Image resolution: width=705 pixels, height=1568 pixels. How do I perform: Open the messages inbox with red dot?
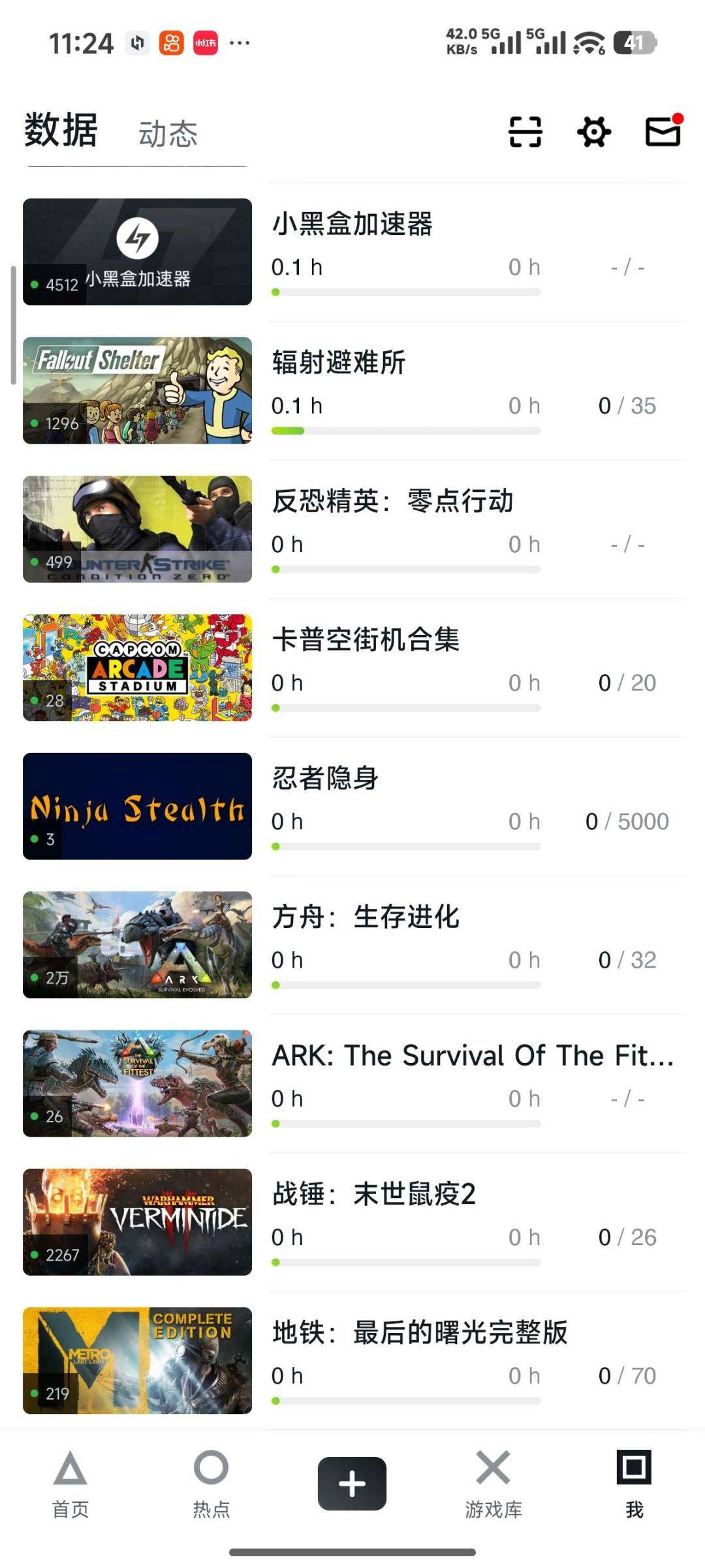663,131
